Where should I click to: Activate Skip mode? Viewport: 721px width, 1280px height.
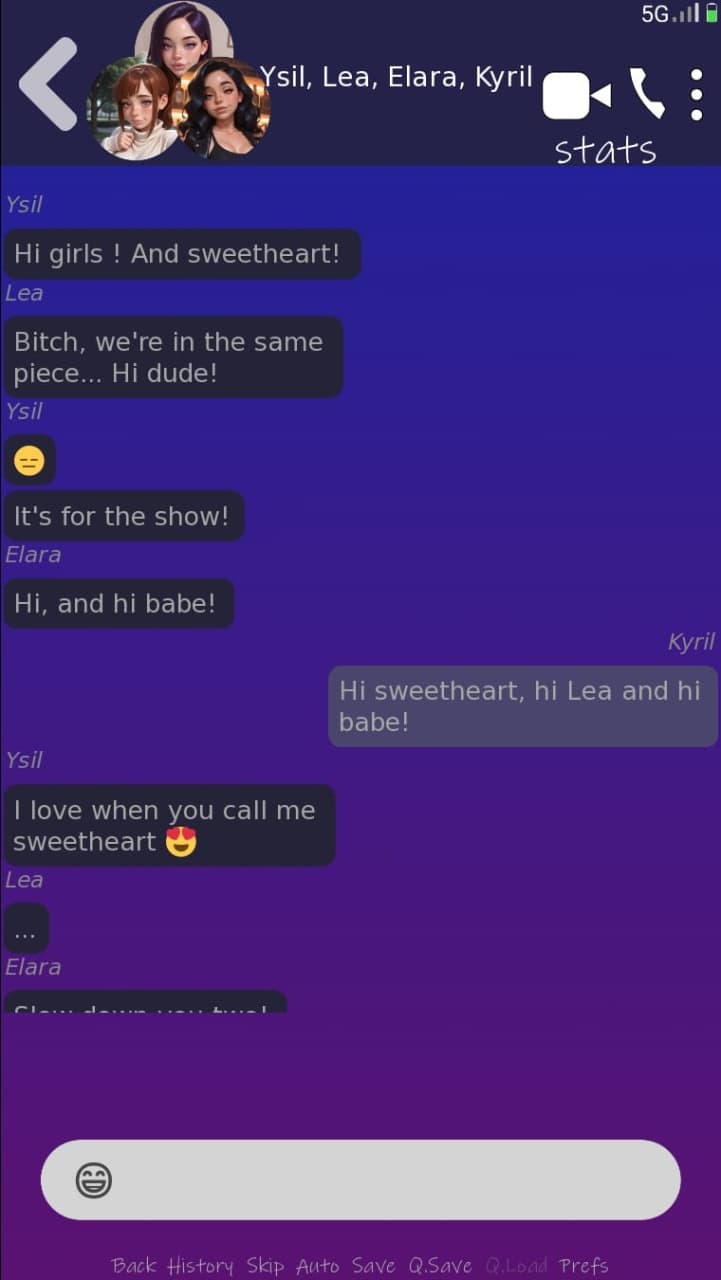[265, 1265]
